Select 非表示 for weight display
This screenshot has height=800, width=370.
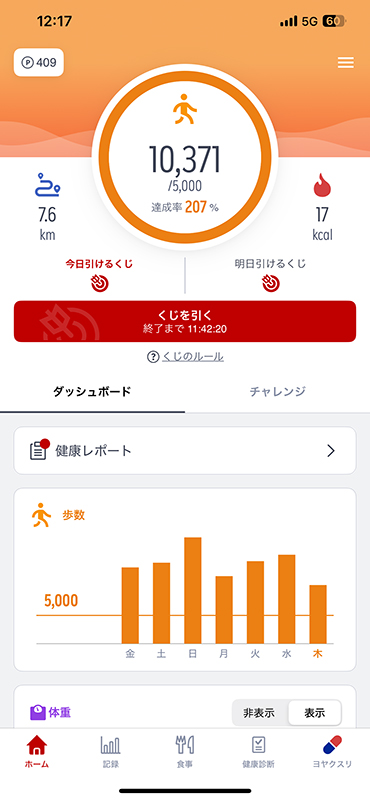point(259,713)
